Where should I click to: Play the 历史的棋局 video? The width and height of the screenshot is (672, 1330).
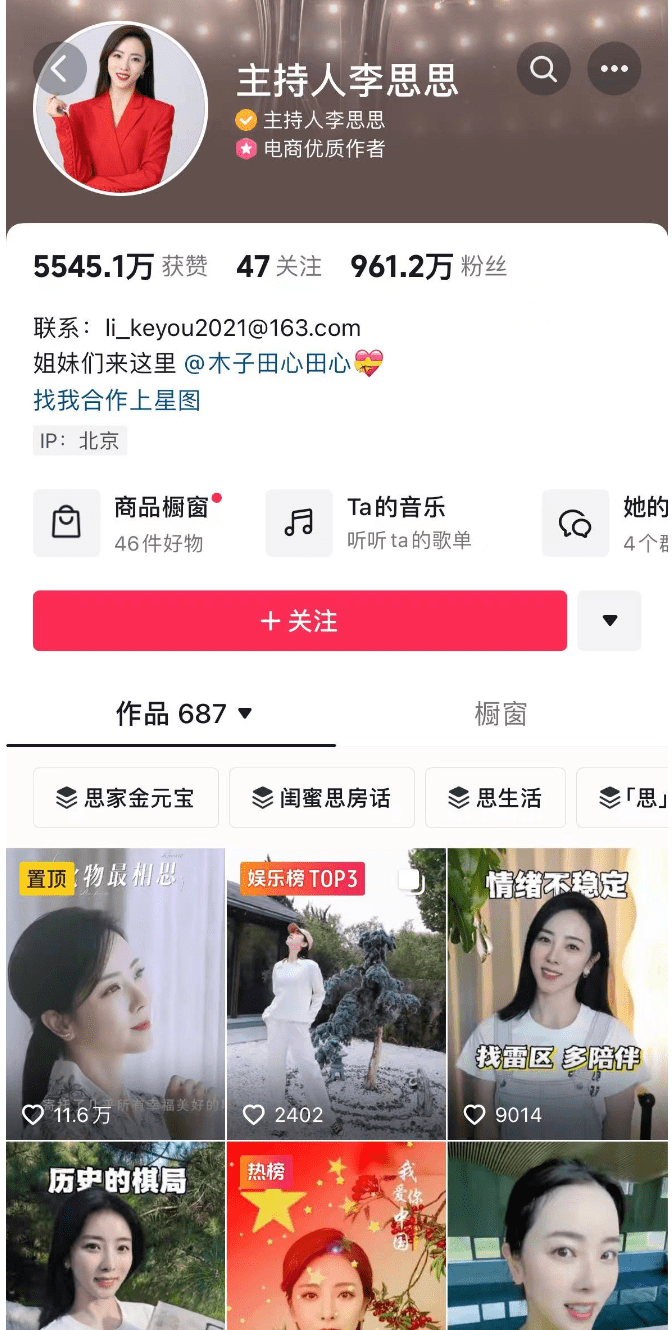click(x=116, y=1236)
